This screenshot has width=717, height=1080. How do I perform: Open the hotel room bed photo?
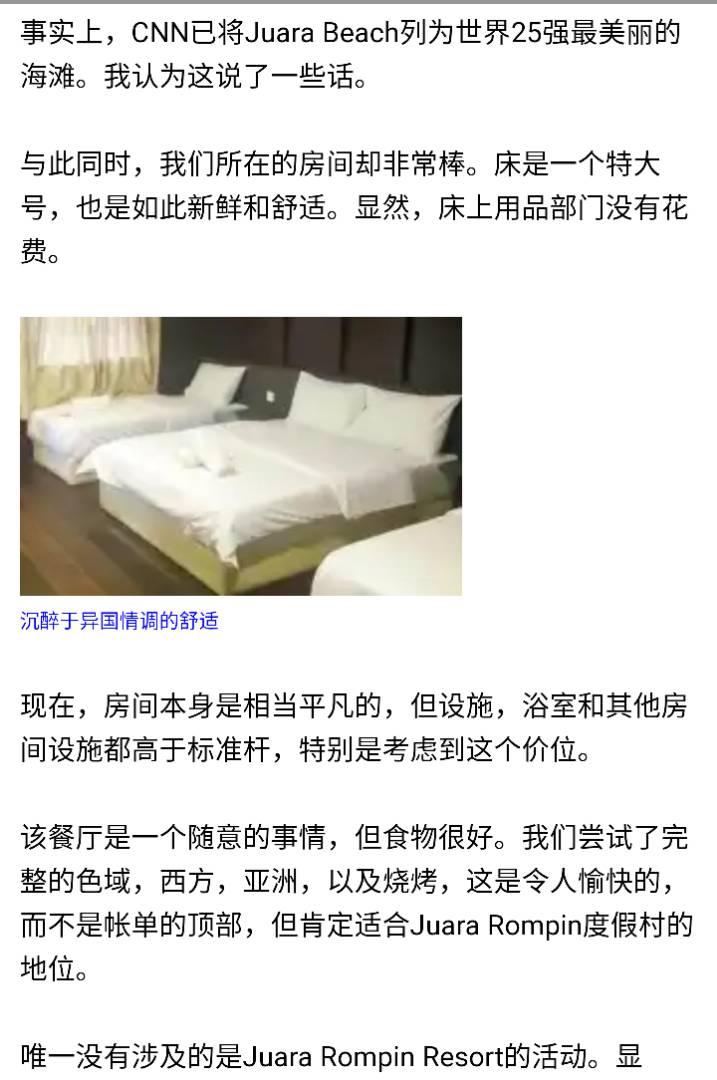click(x=241, y=456)
